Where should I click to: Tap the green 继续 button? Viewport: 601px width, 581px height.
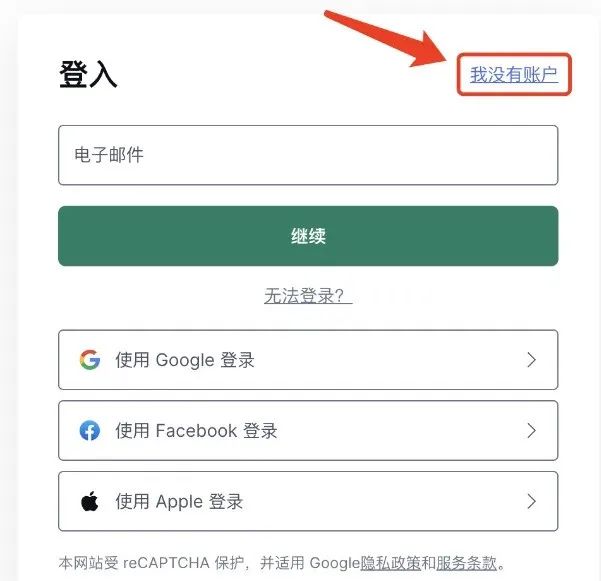pos(308,236)
